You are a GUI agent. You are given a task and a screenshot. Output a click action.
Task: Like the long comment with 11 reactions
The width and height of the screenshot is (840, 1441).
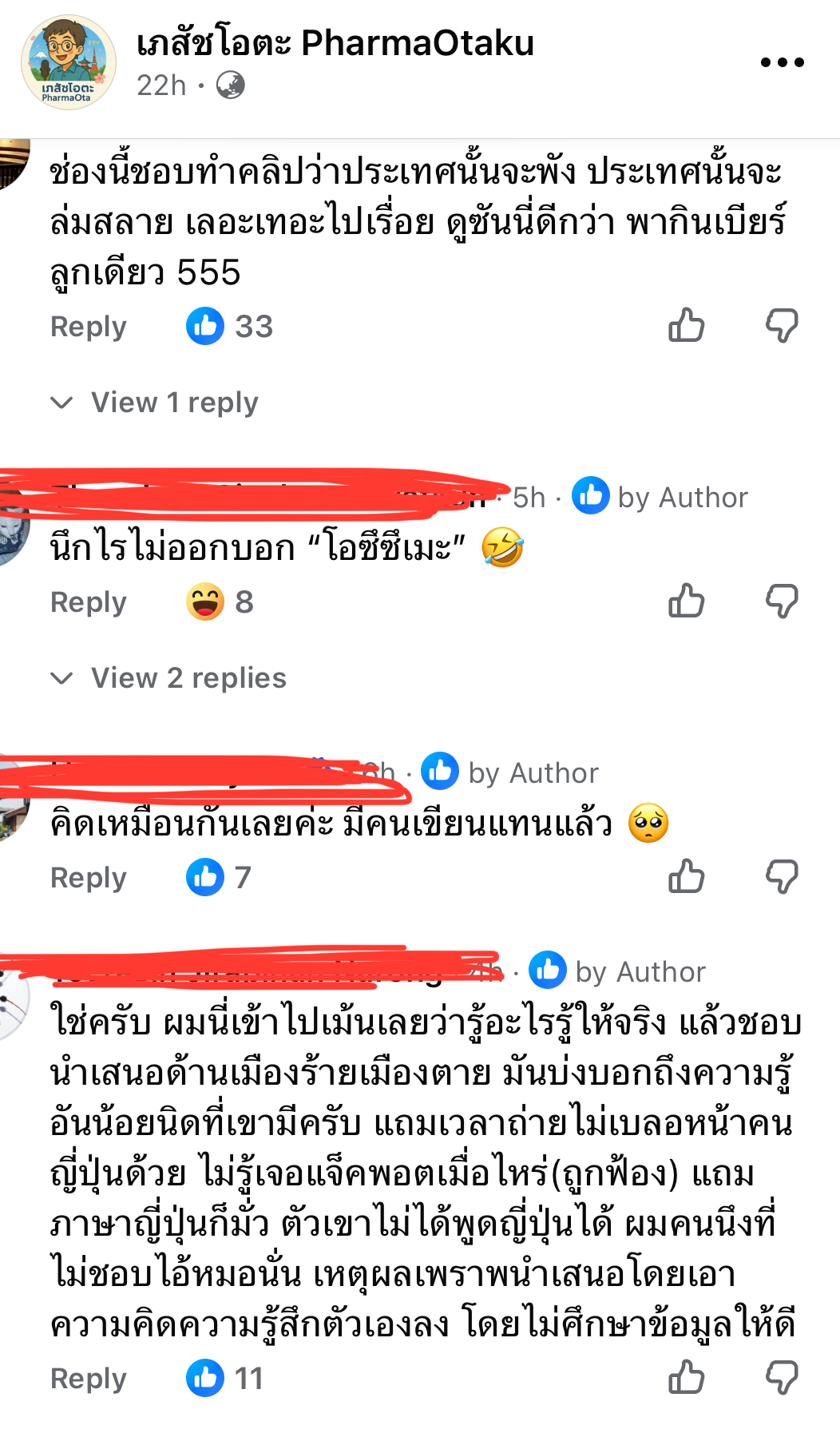click(x=686, y=1378)
